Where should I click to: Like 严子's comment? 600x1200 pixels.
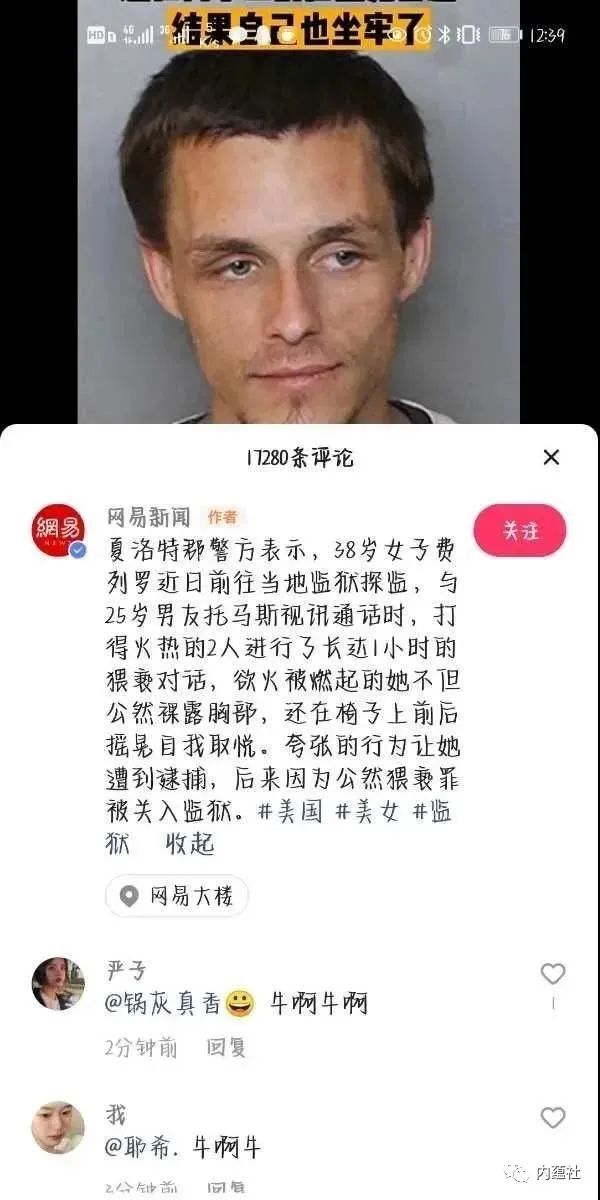point(552,974)
